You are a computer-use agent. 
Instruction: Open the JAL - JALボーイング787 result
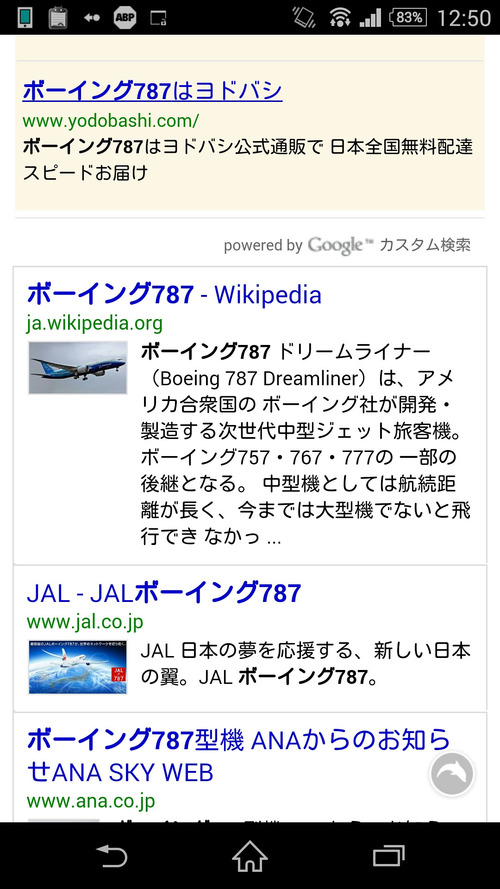click(164, 593)
